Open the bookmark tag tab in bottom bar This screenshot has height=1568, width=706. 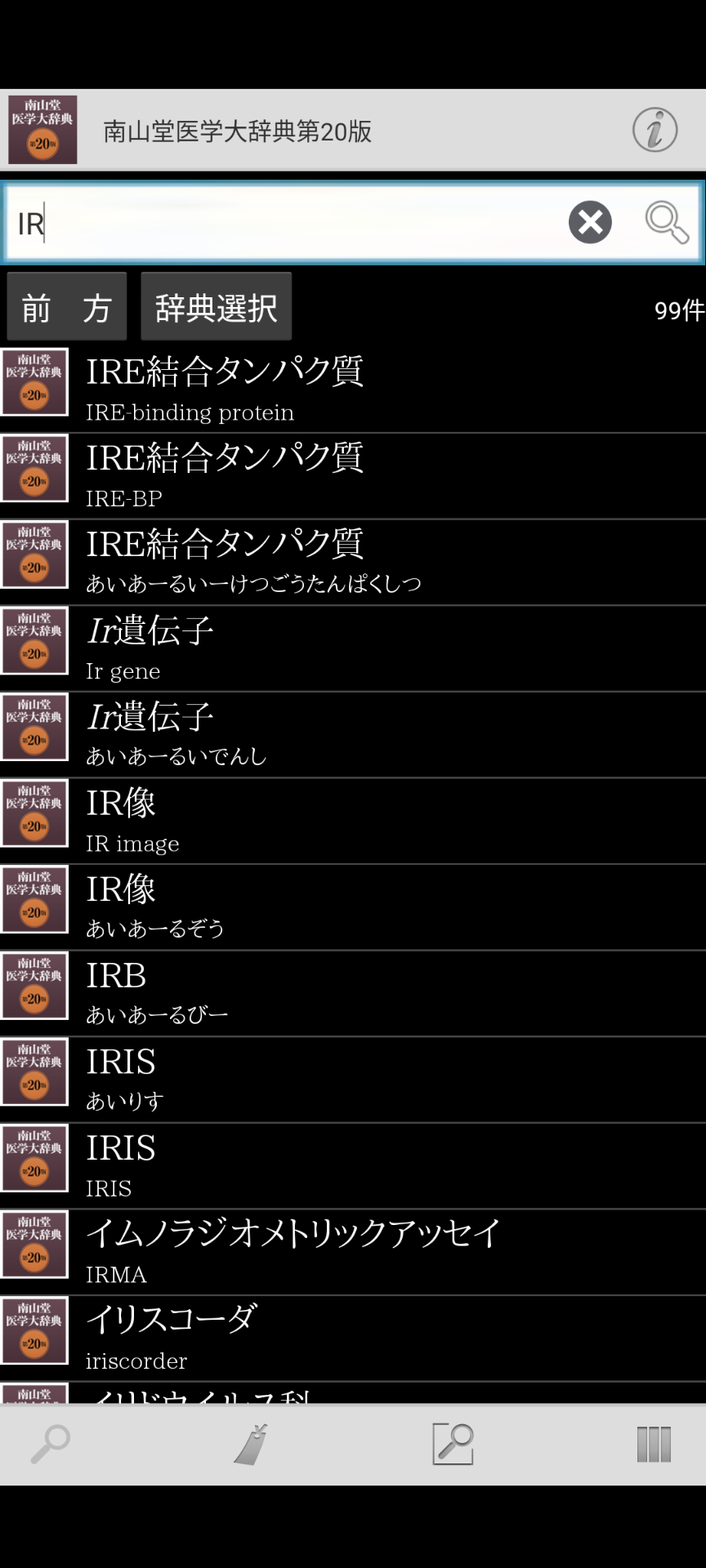(x=252, y=1444)
